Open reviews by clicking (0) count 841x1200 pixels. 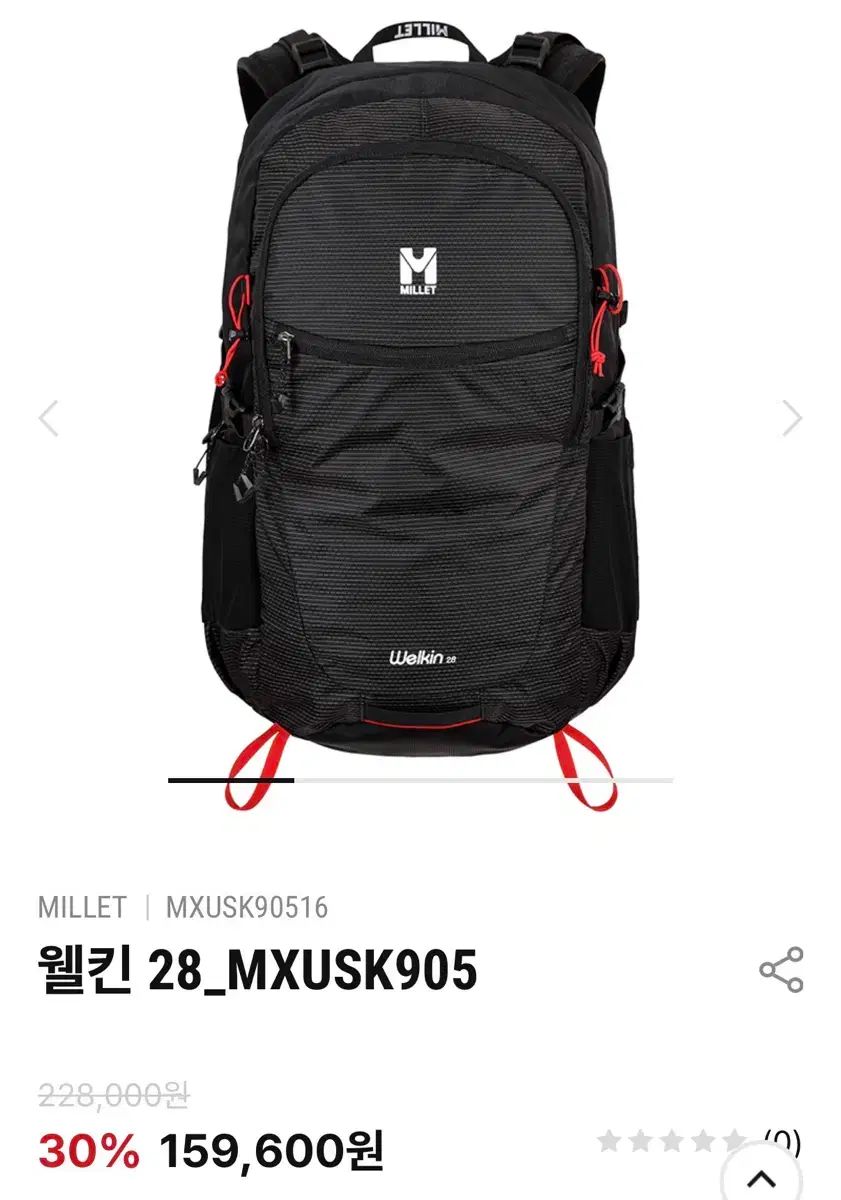[781, 1139]
